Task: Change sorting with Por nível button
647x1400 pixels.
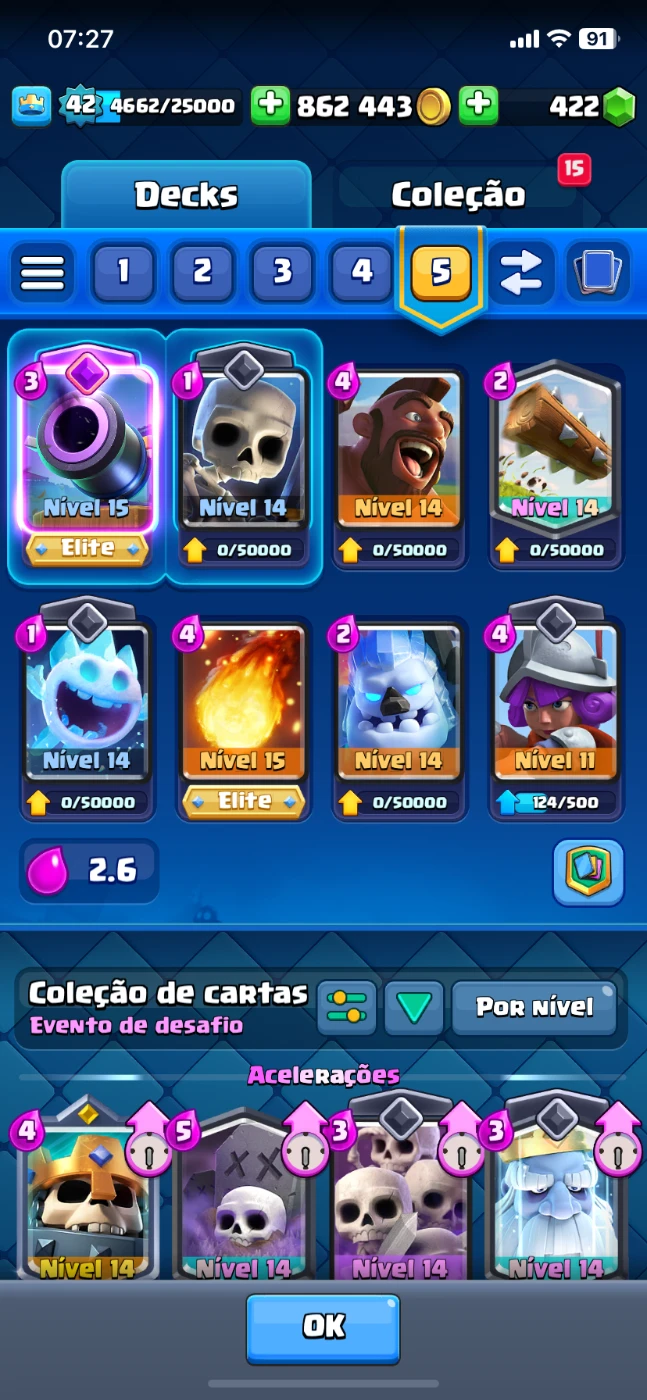Action: pos(534,1008)
